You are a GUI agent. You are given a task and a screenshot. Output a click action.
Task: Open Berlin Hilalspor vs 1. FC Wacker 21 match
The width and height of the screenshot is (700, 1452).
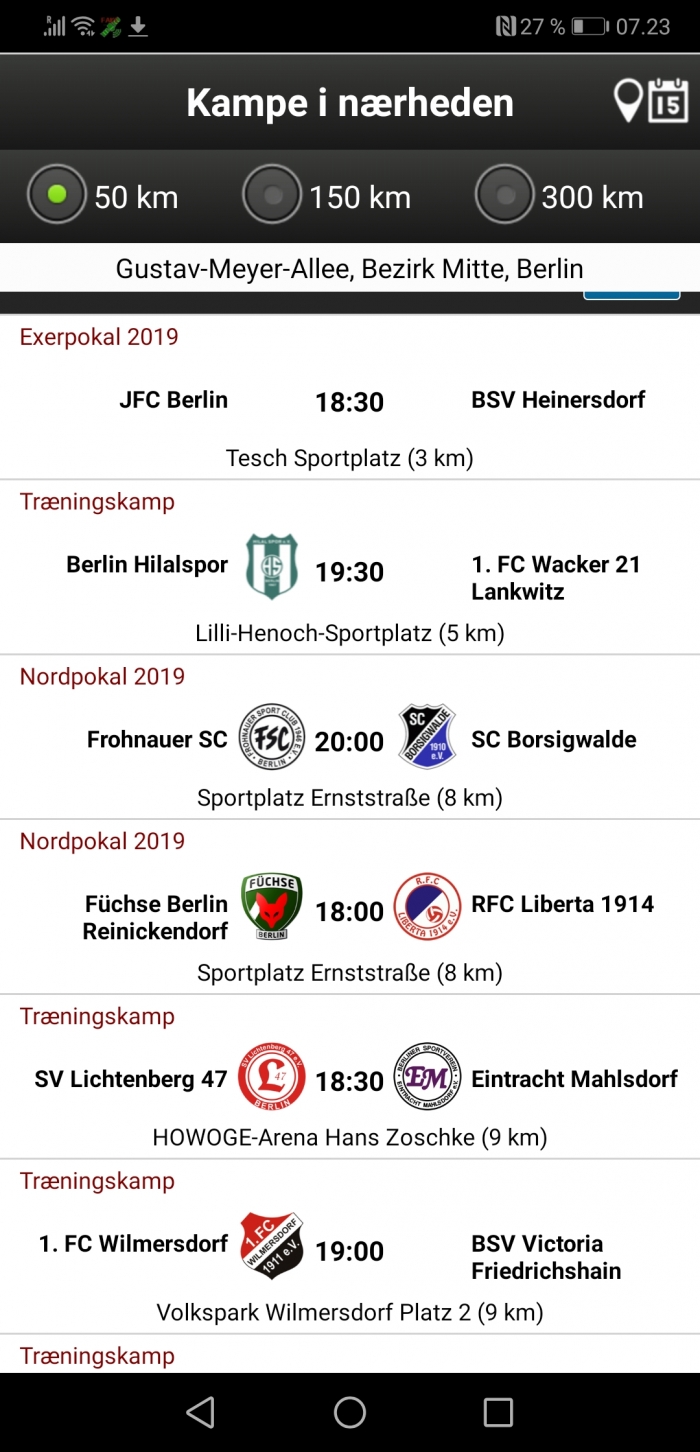[350, 572]
